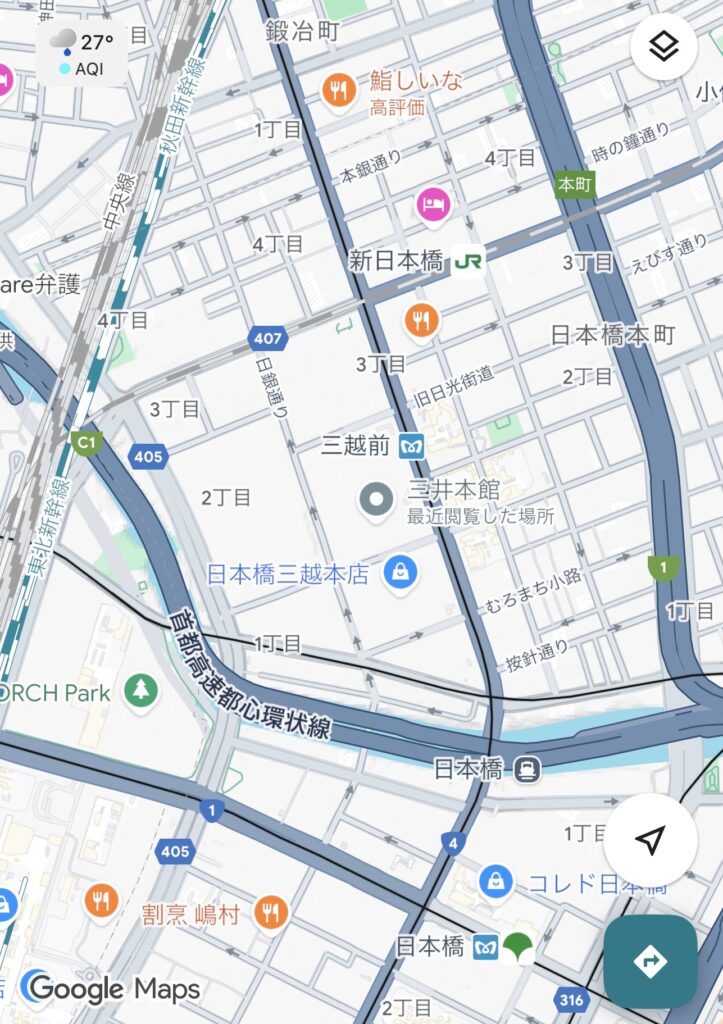
Task: Open 日本橋三越本店 shopping pin
Action: coord(400,574)
